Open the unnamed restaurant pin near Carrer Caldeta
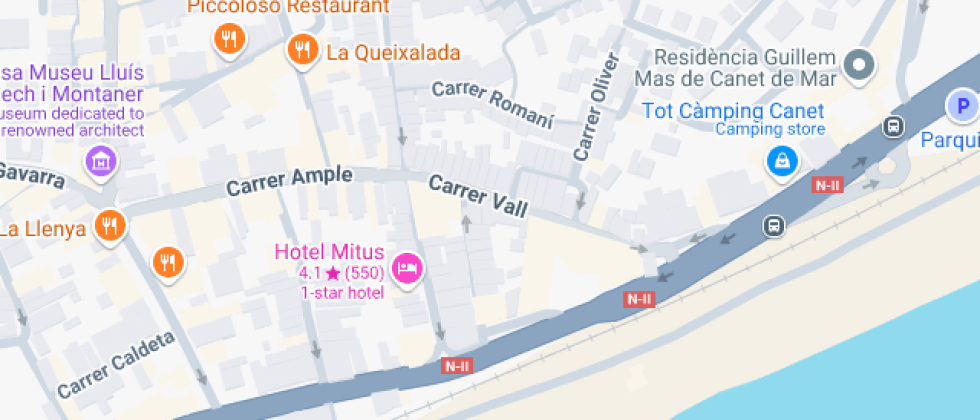Screen dimensions: 980x420 pyautogui.click(x=168, y=262)
